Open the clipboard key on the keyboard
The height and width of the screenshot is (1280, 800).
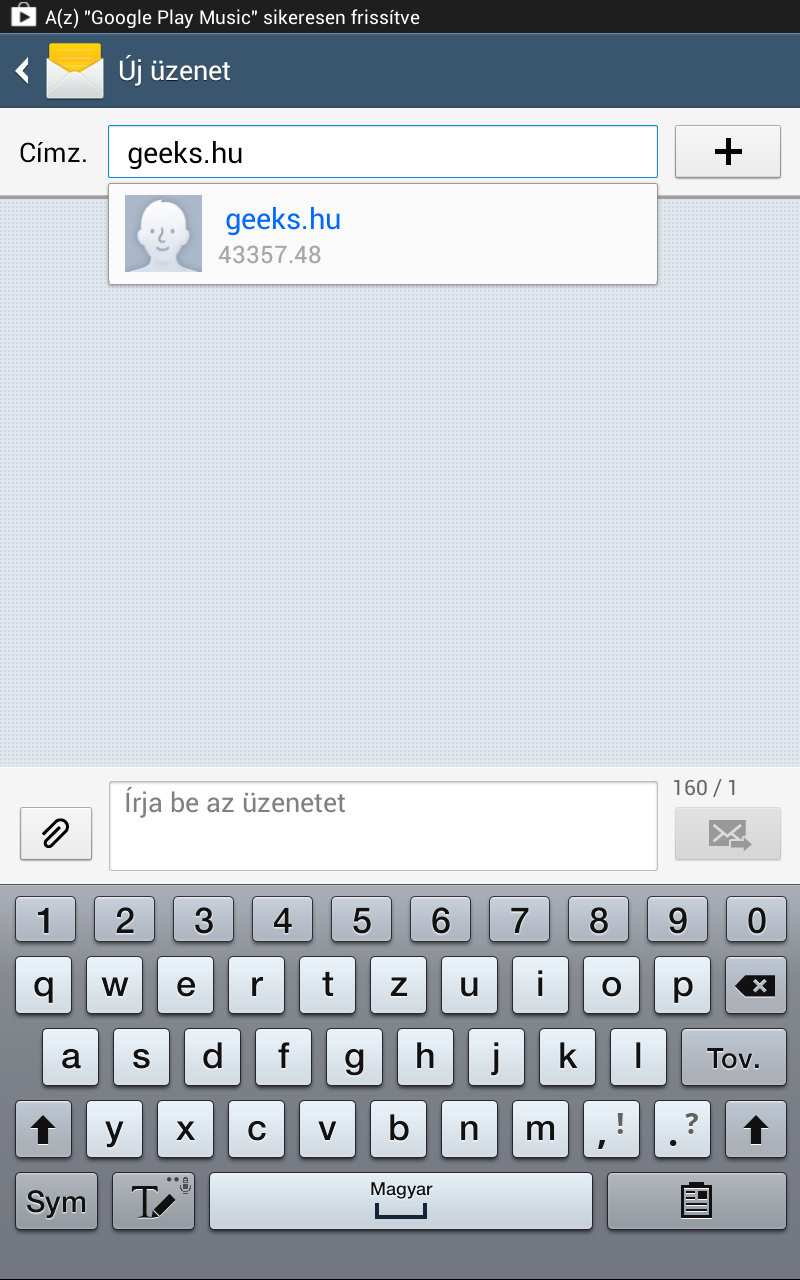695,1202
